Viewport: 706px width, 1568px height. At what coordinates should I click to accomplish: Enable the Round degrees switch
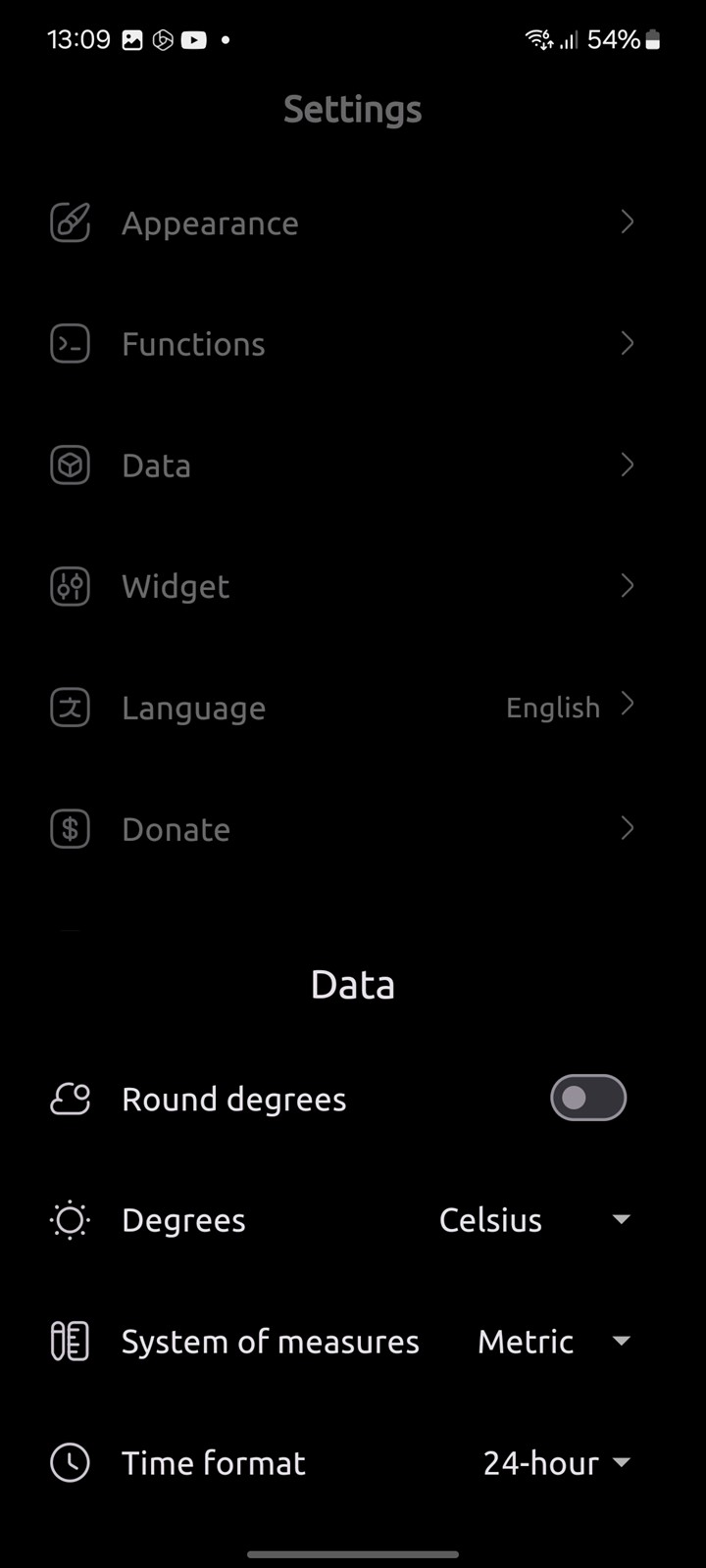click(588, 1098)
